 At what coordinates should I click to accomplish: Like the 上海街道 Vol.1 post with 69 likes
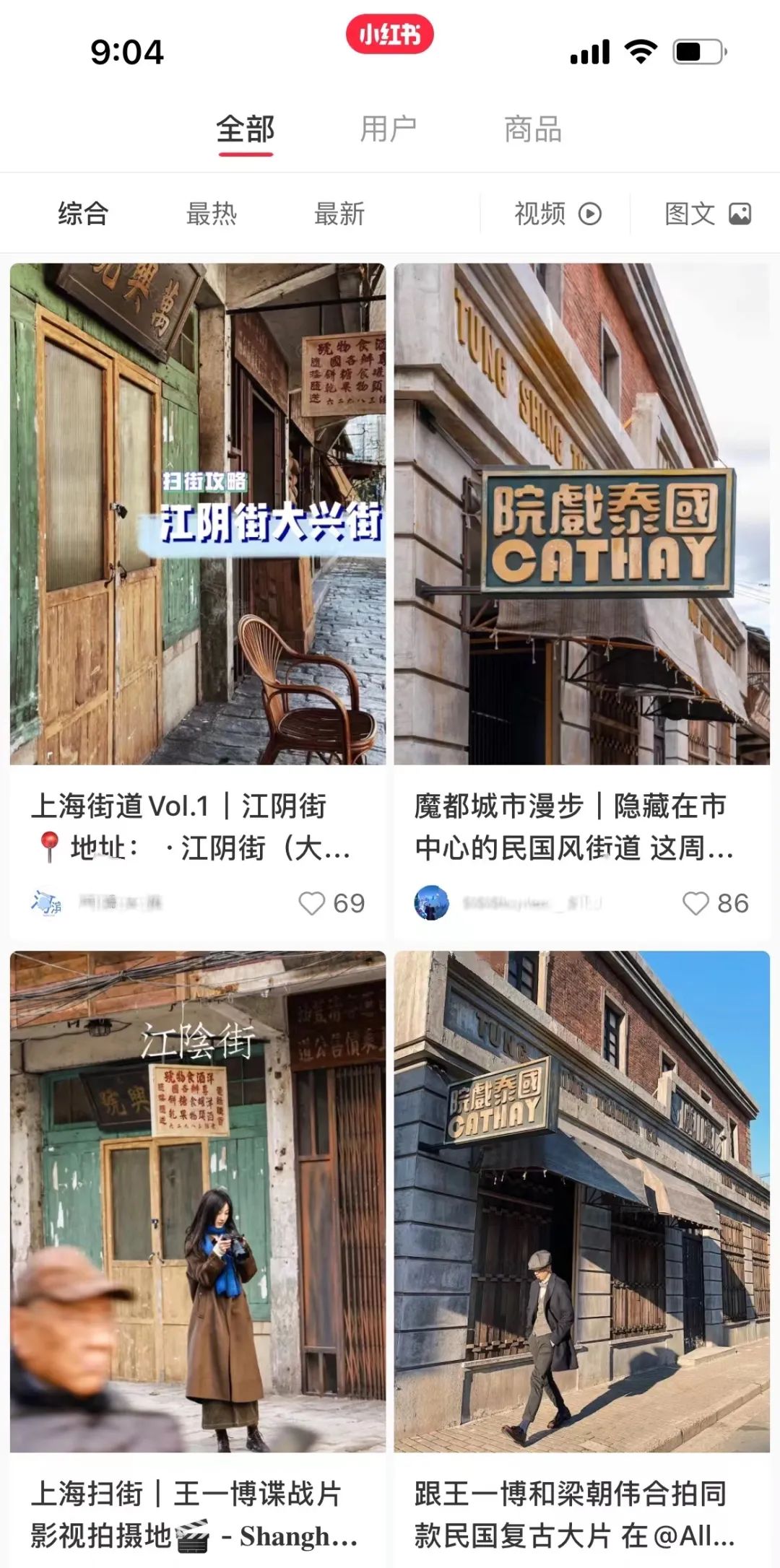point(313,903)
